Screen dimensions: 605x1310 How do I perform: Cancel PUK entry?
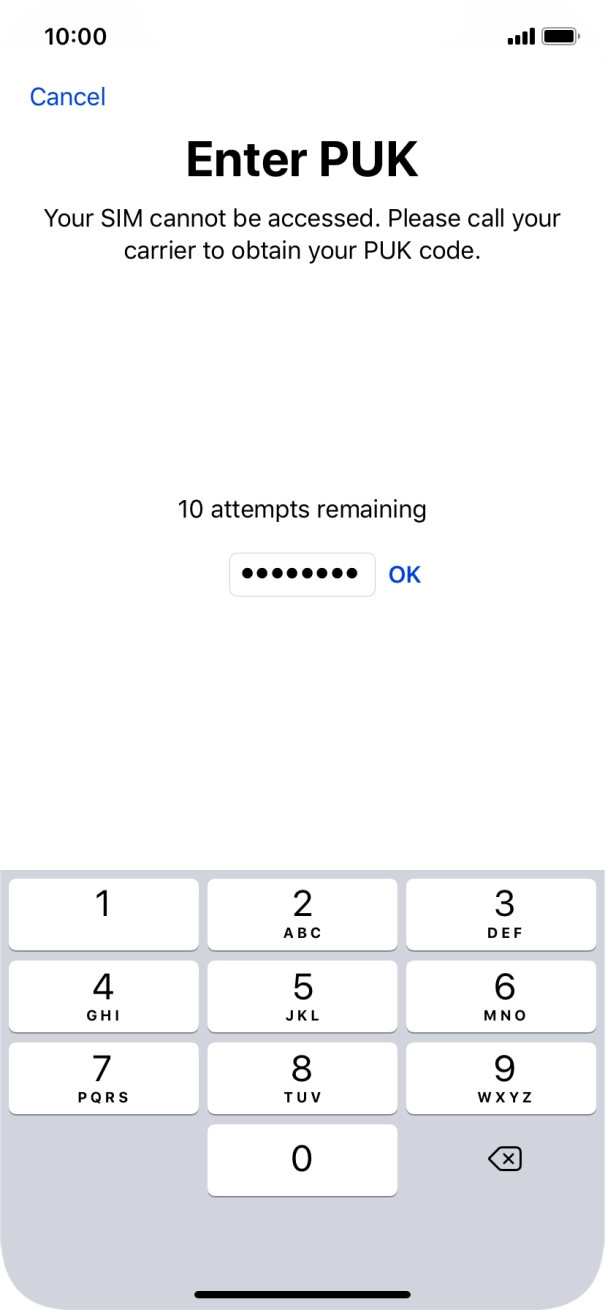[x=67, y=97]
